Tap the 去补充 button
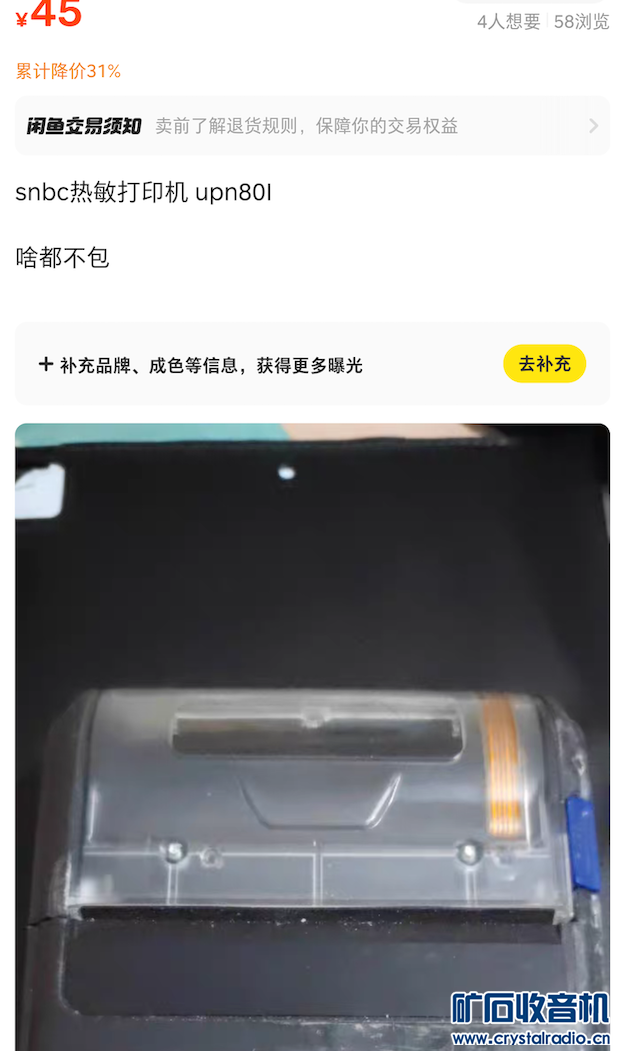Viewport: 618px width, 1051px height. tap(544, 364)
